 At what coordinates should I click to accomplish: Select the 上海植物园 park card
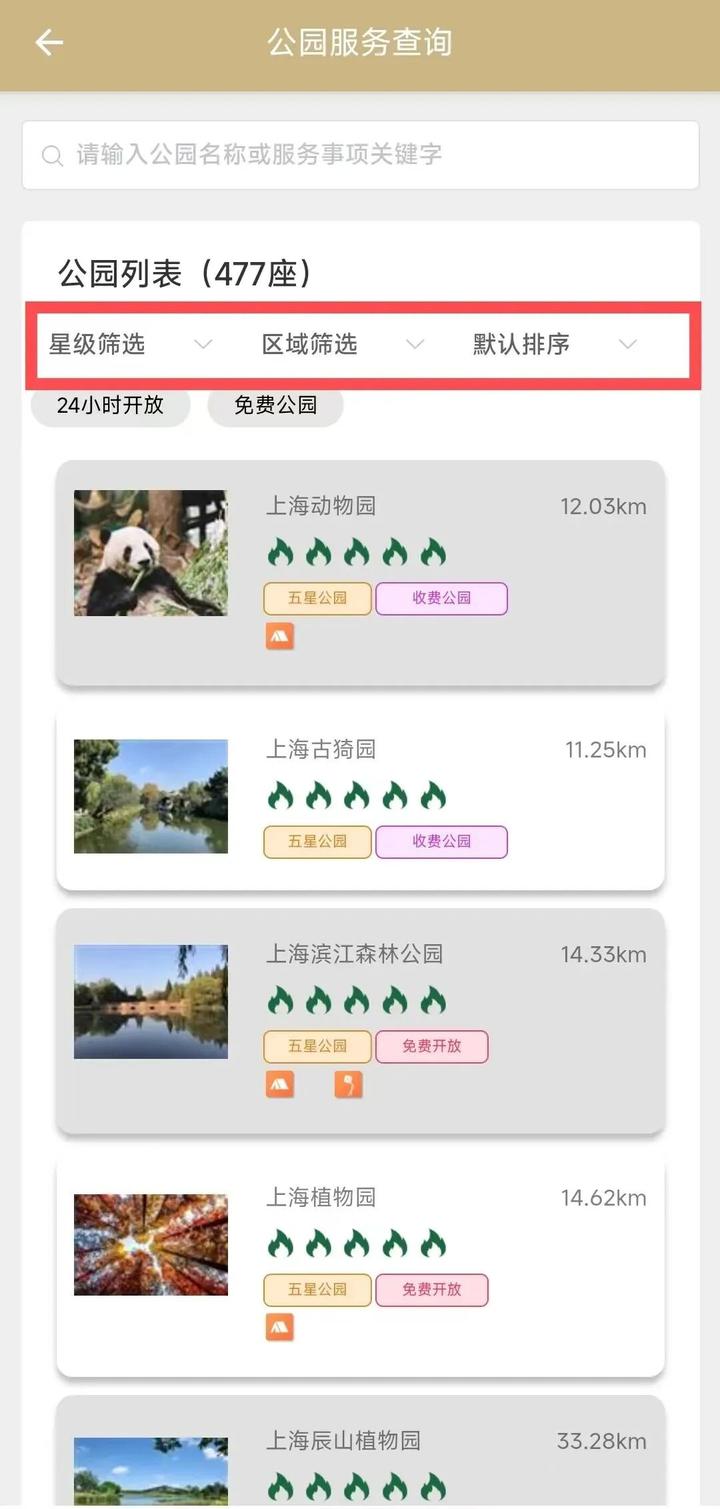point(360,1265)
